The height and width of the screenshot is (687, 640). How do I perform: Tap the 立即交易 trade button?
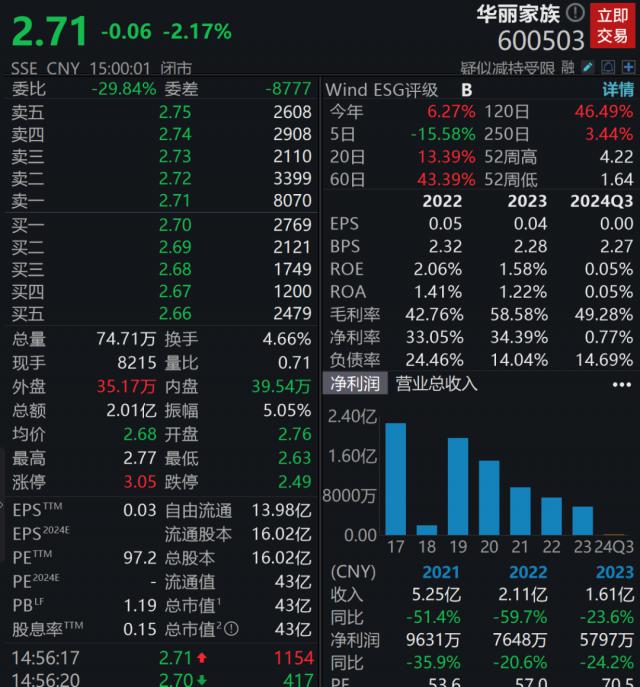click(613, 26)
